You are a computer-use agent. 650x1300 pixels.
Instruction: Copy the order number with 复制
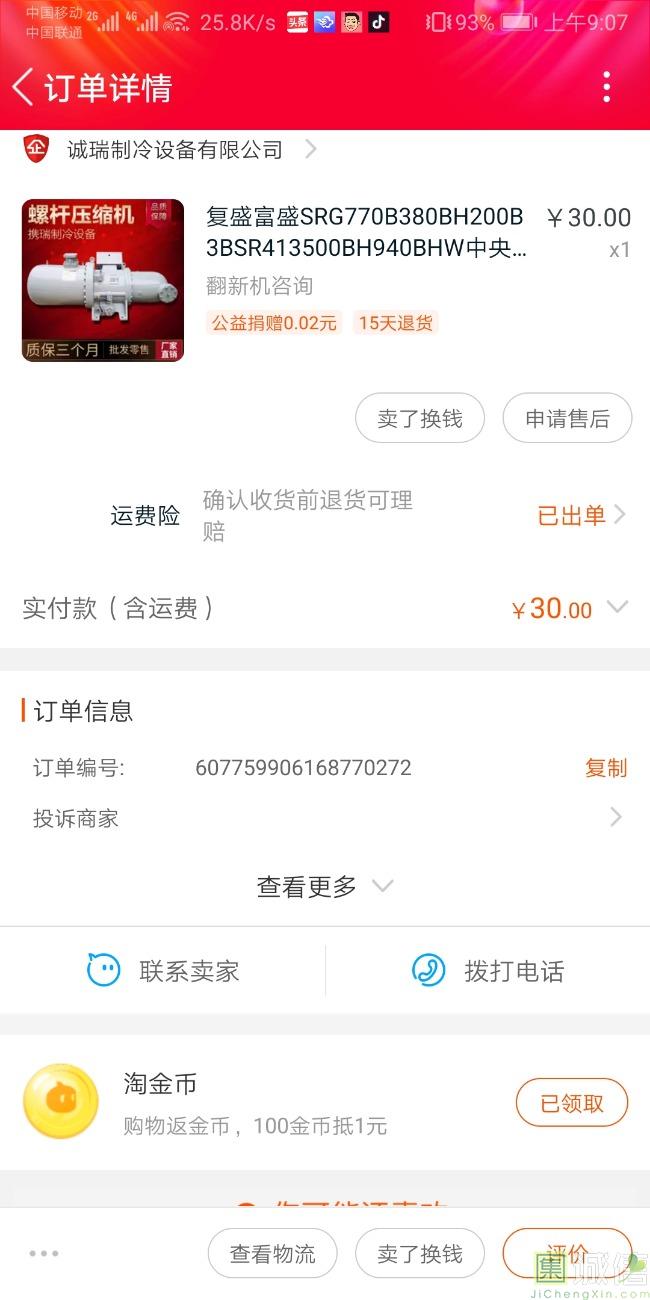pos(605,768)
